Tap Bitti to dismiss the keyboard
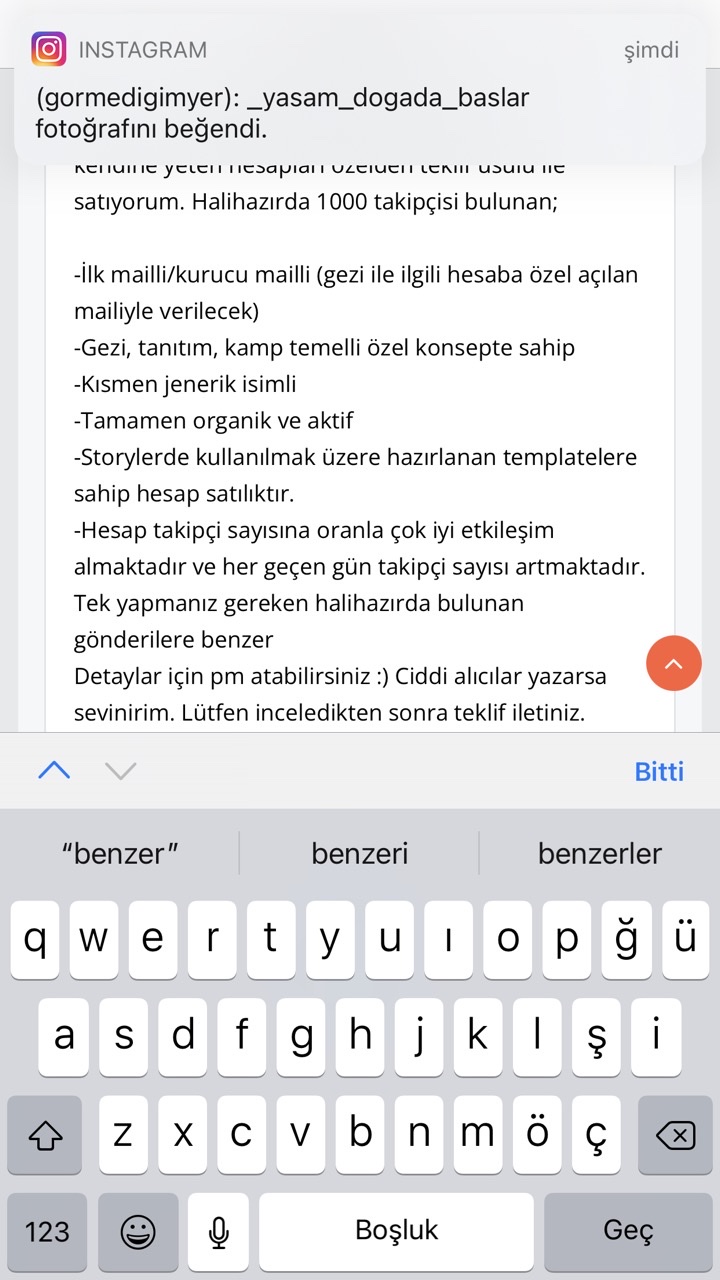 659,771
